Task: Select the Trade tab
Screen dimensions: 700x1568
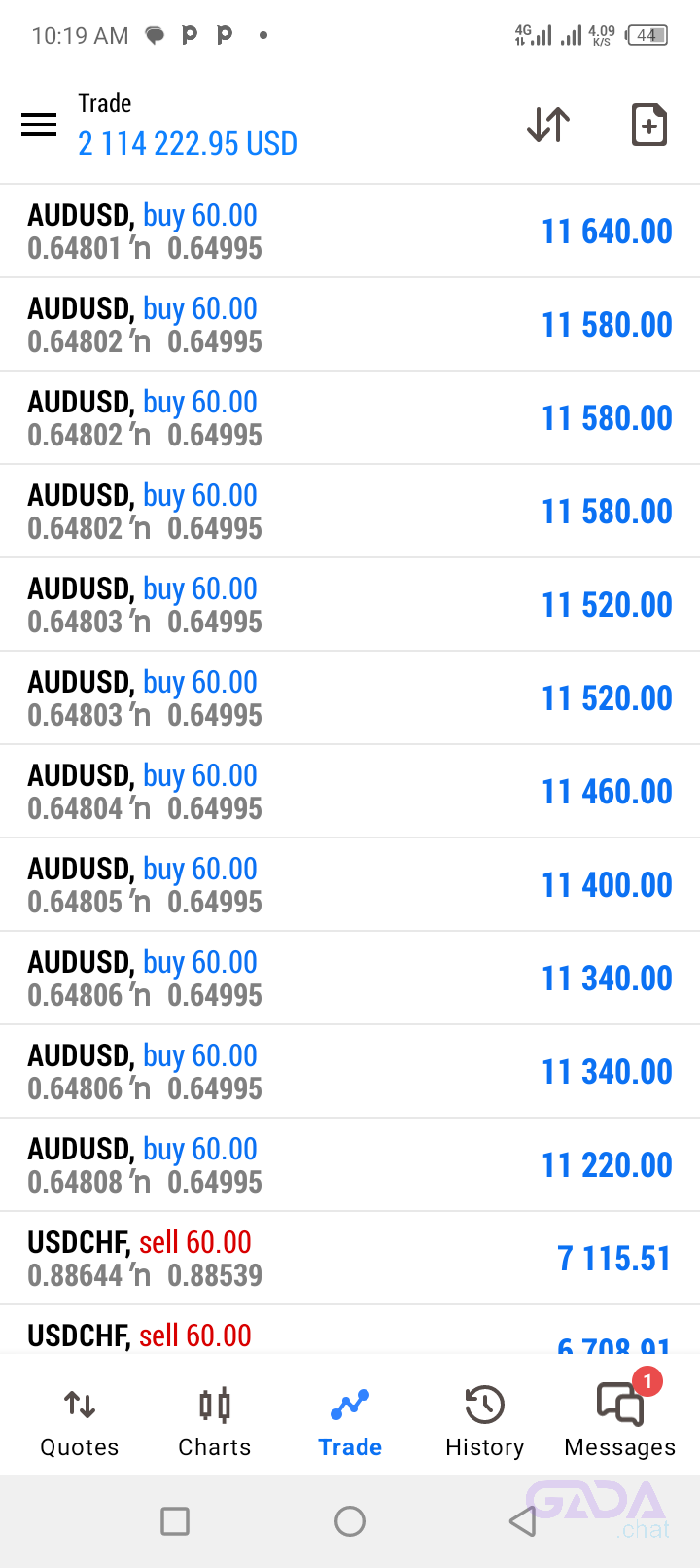Action: (350, 1422)
